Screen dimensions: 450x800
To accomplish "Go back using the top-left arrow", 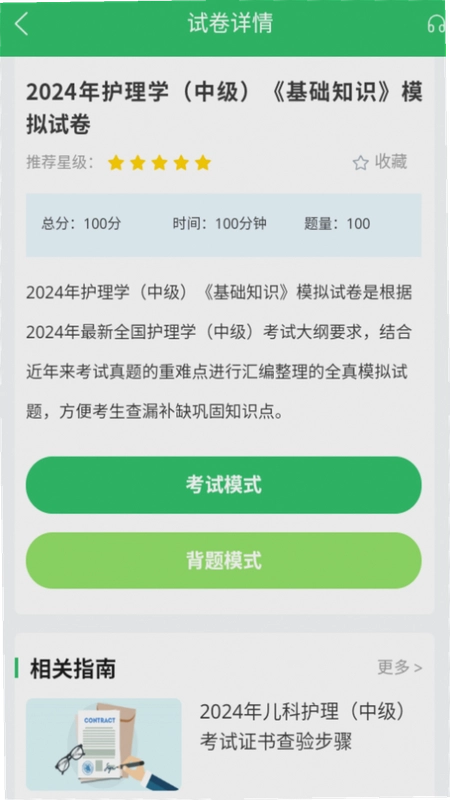I will (21, 23).
